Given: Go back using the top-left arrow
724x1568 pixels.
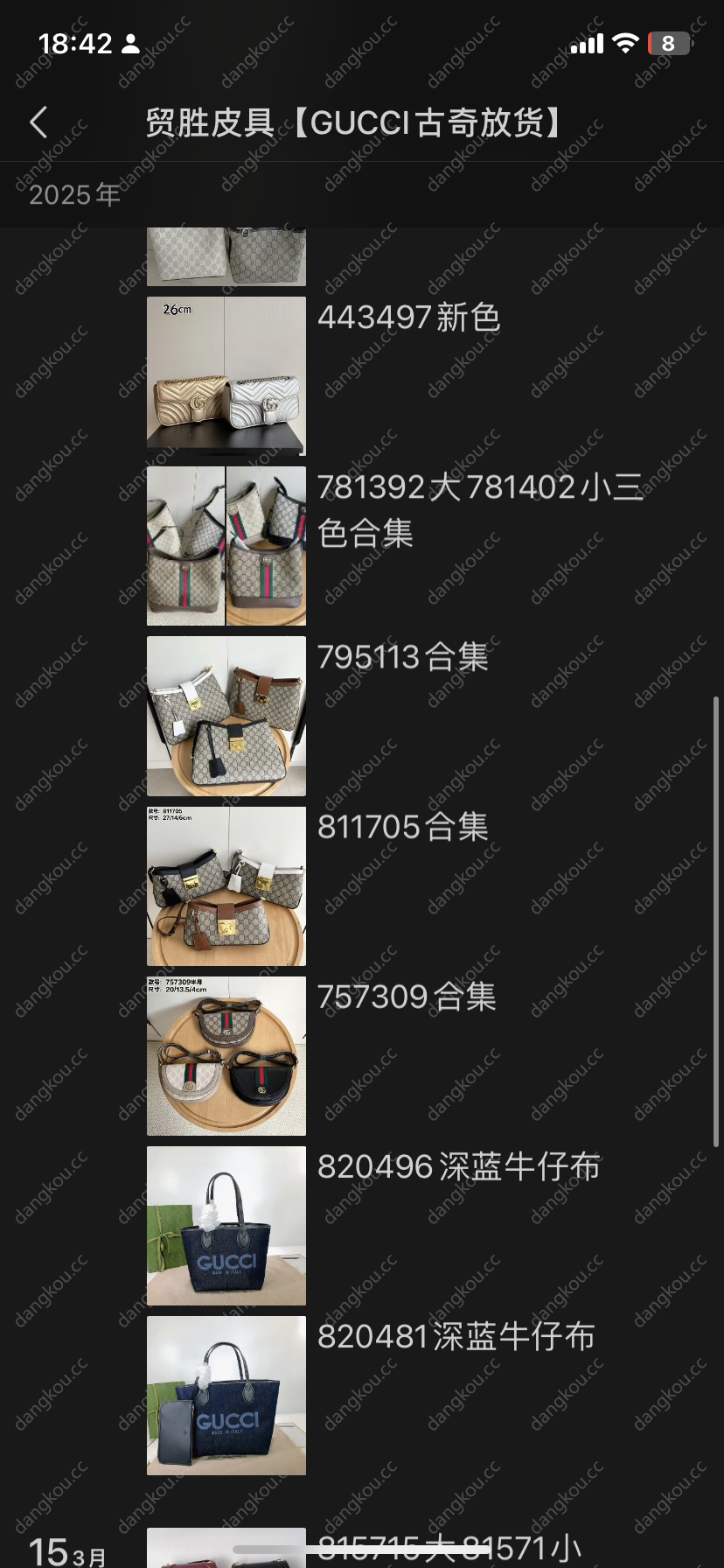Looking at the screenshot, I should [x=38, y=122].
